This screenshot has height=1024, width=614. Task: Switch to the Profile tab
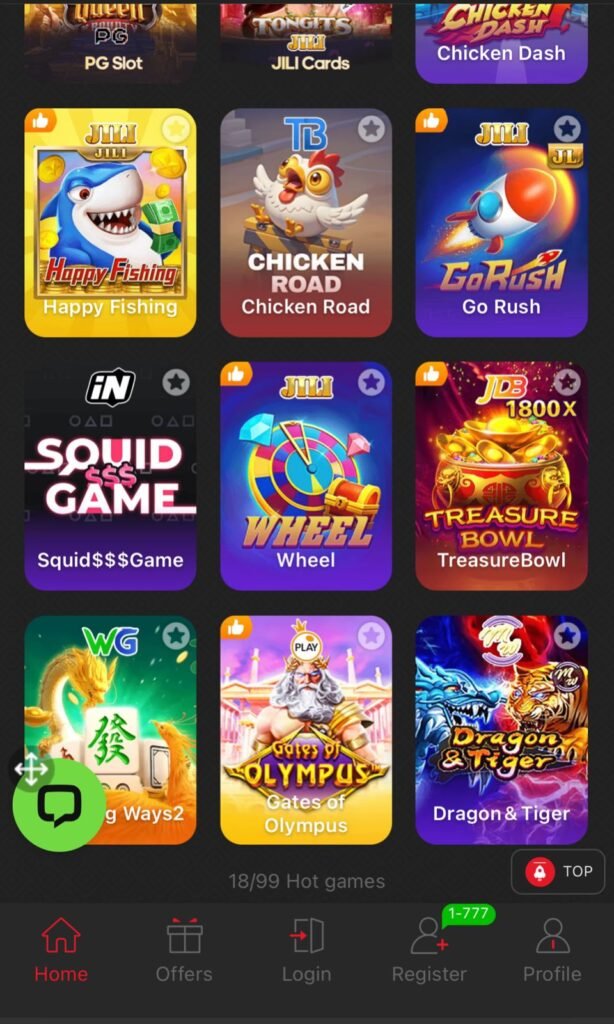pyautogui.click(x=552, y=952)
